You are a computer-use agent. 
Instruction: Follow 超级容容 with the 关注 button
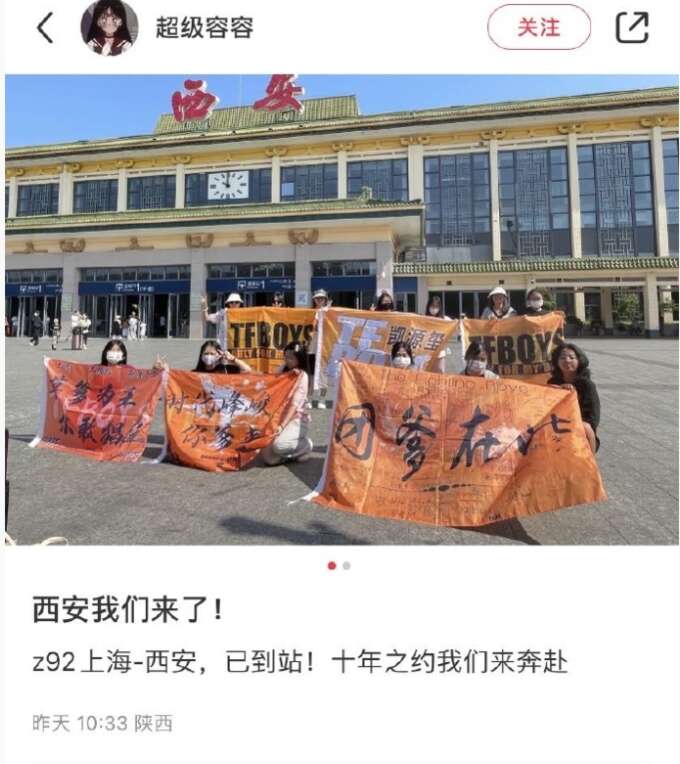(538, 28)
